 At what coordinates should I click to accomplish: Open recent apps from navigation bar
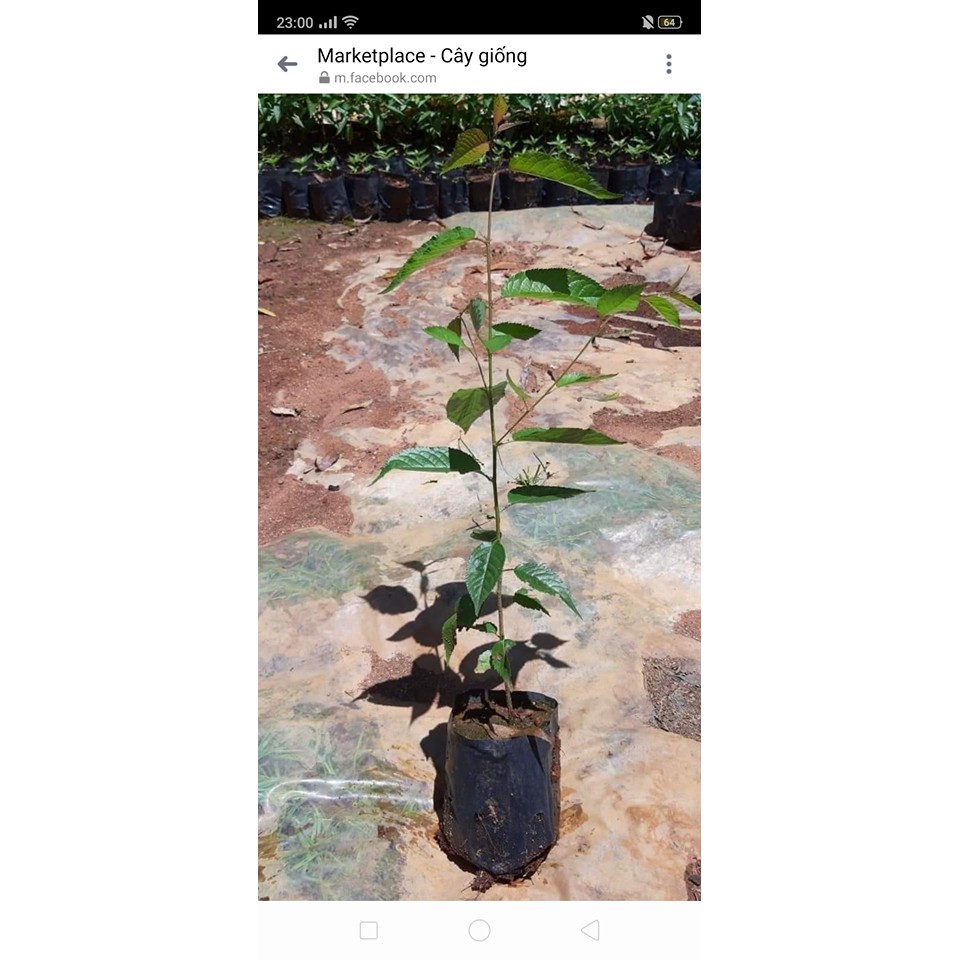(369, 930)
